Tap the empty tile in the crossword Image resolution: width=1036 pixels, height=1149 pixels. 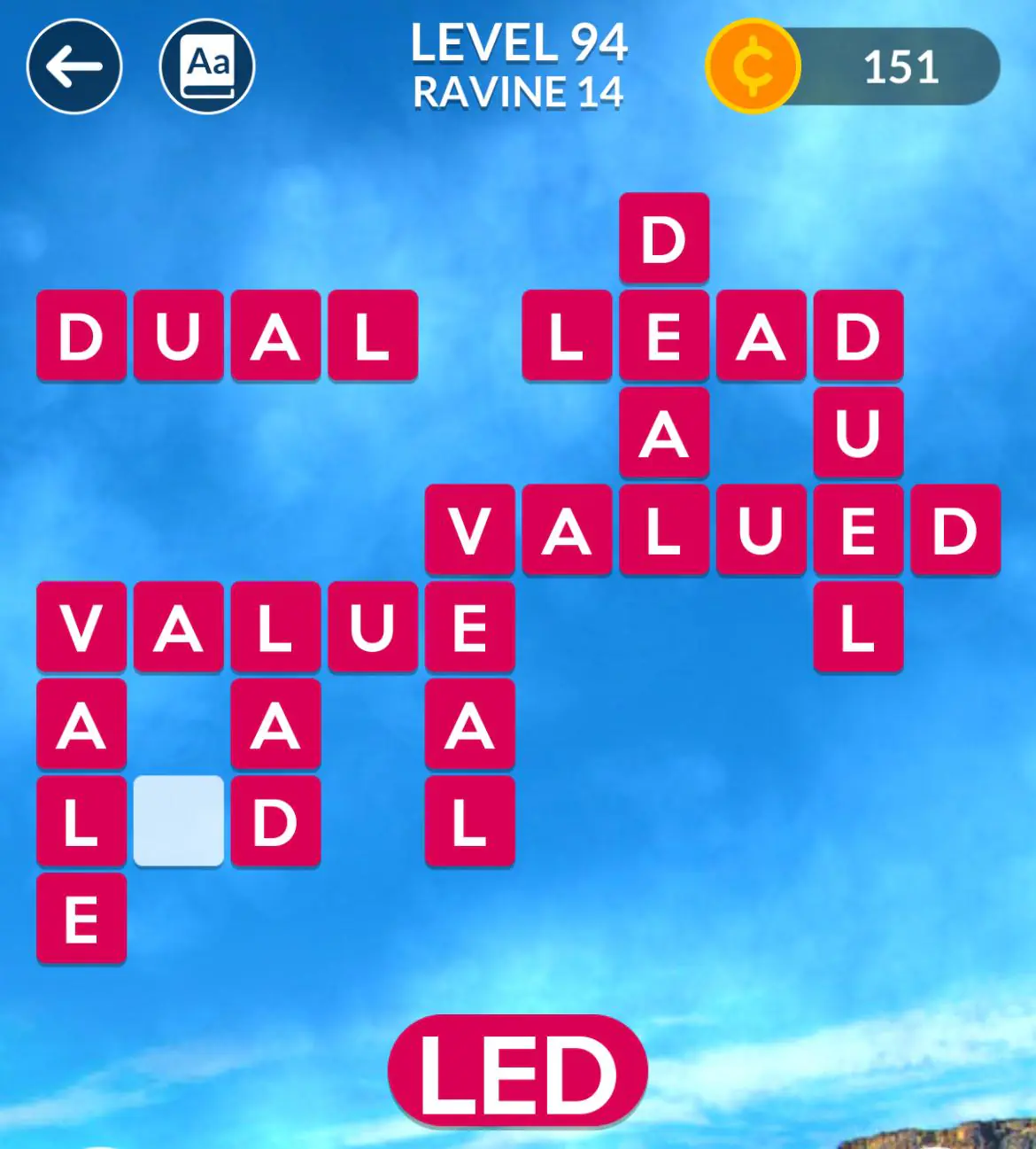click(179, 821)
